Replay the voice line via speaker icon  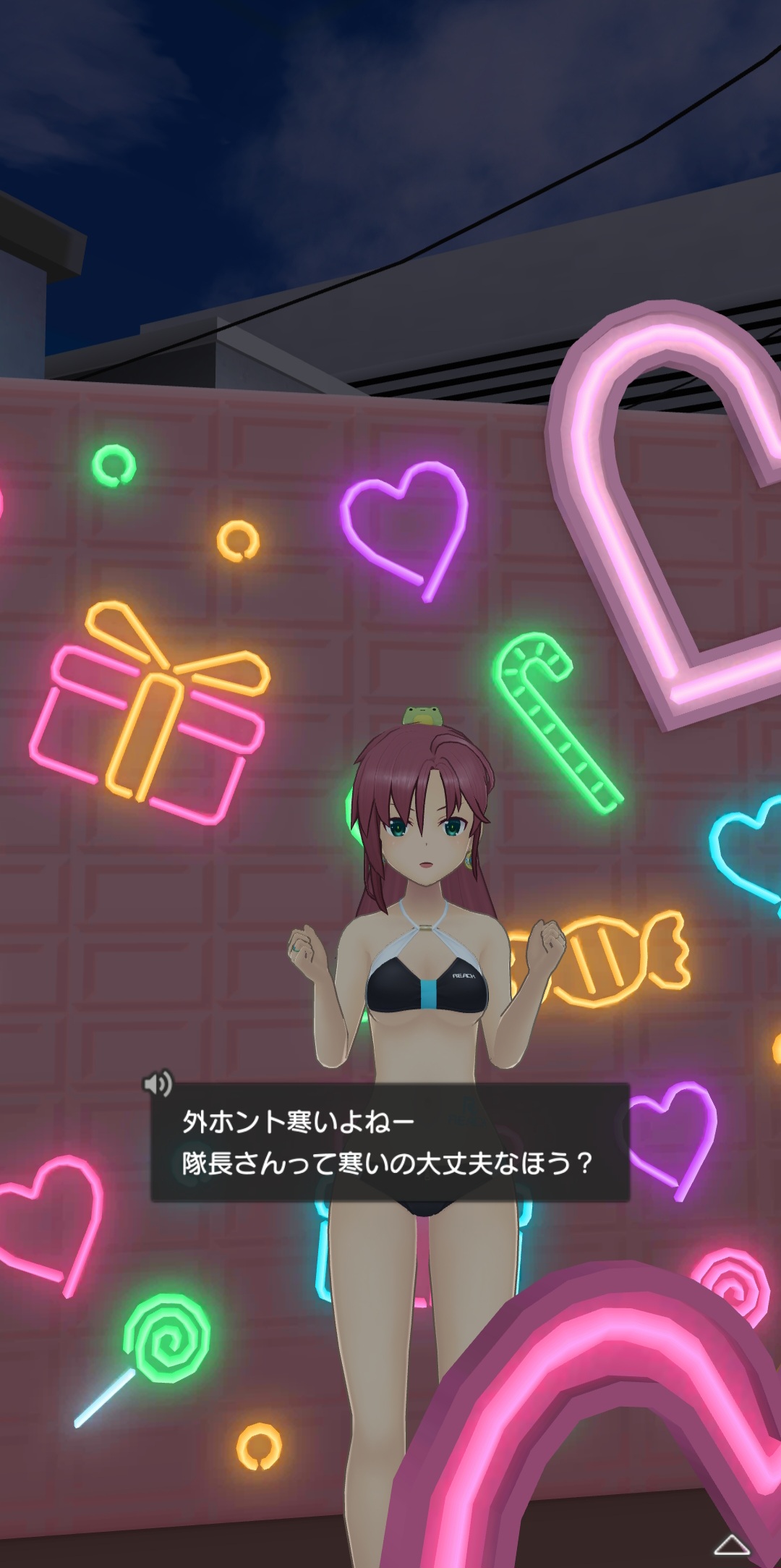[x=157, y=1083]
